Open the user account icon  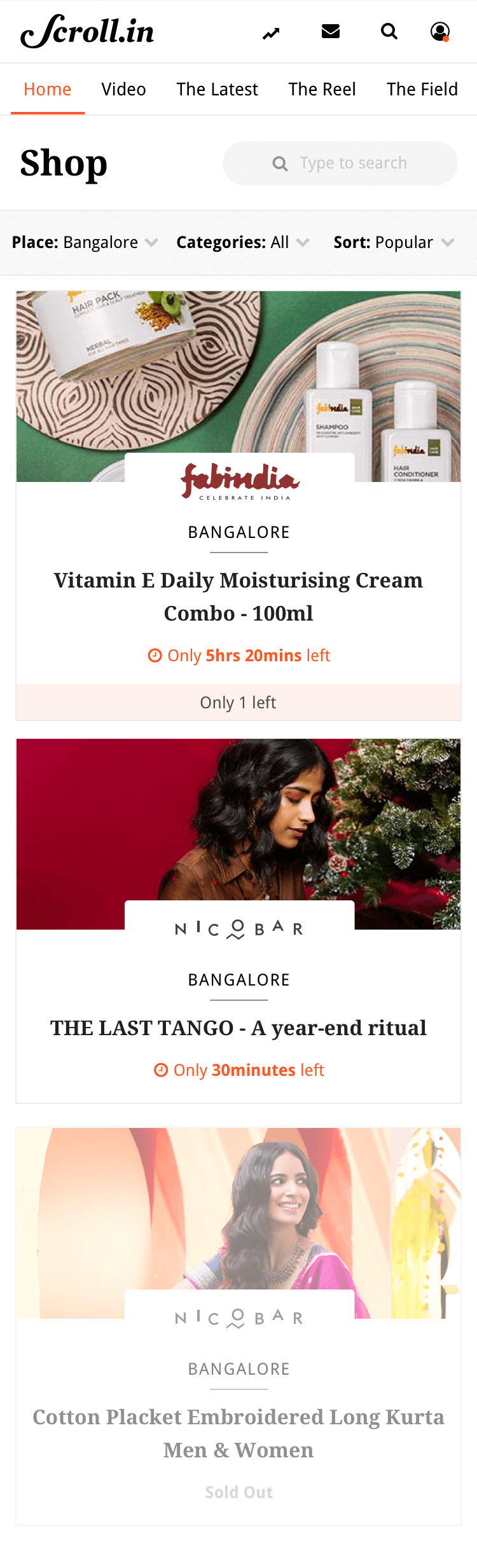coord(440,31)
